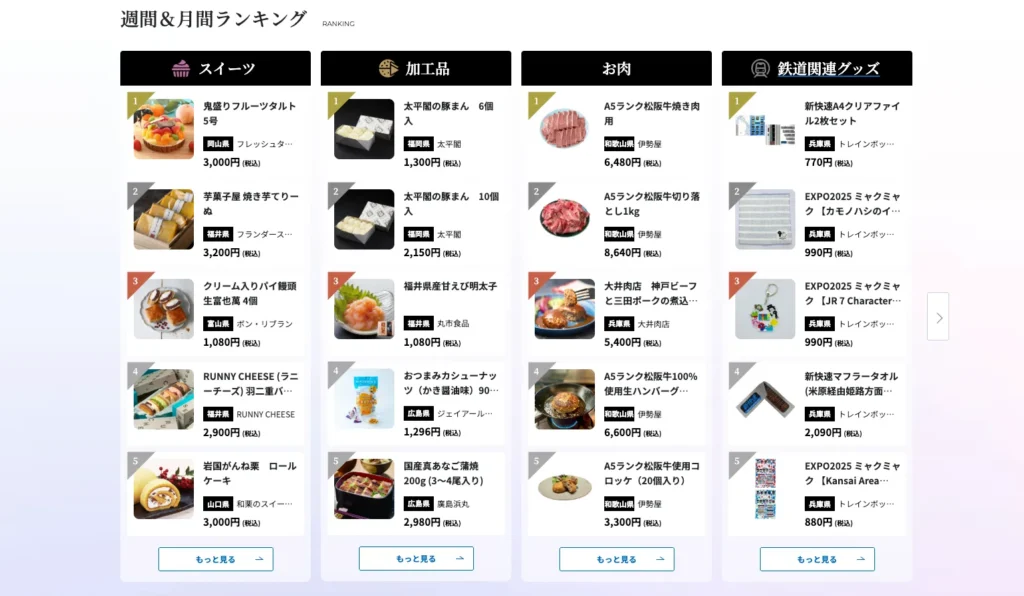Open 大井肉店 神戸ビーフ item
Viewport: 1024px width, 596px height.
tap(651, 293)
